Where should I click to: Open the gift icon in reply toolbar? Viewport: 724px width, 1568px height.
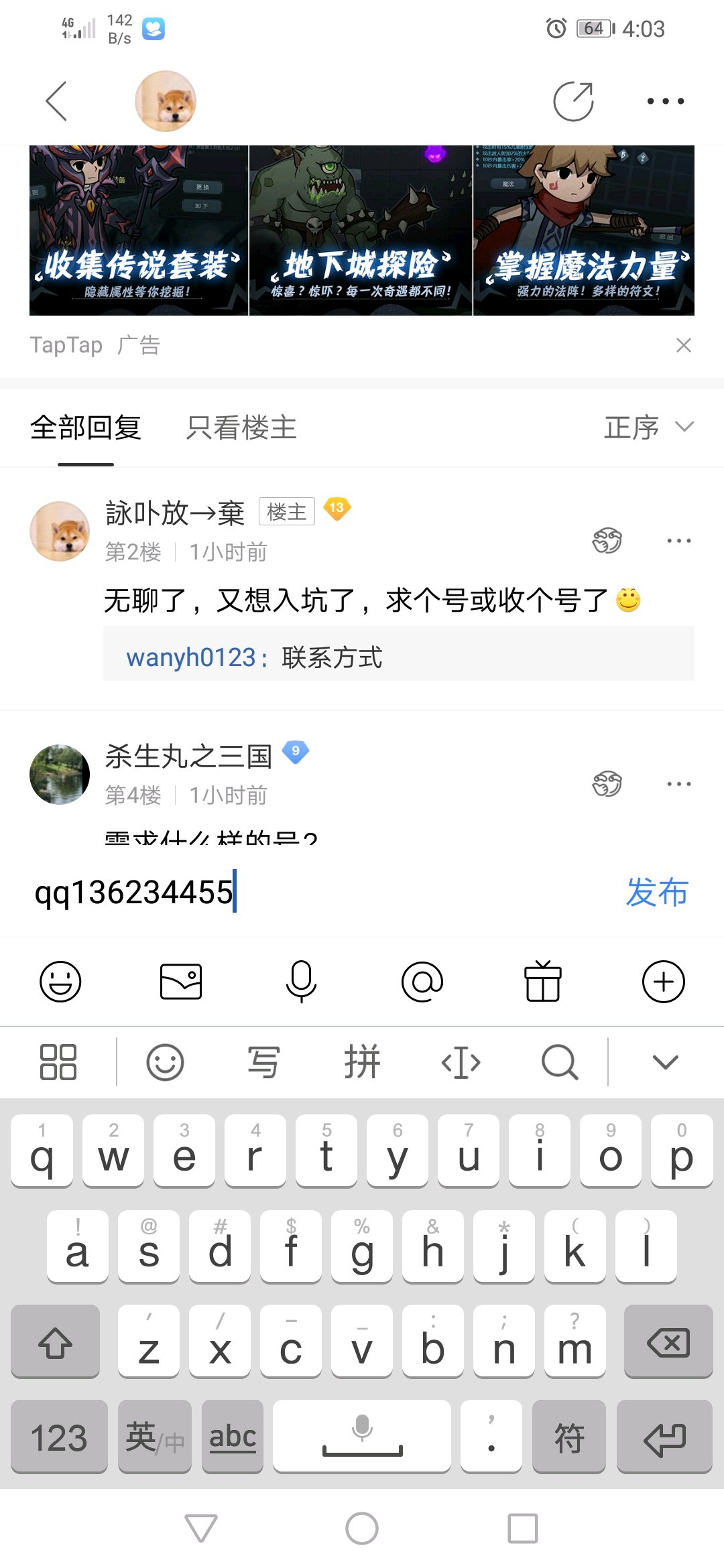[x=543, y=982]
